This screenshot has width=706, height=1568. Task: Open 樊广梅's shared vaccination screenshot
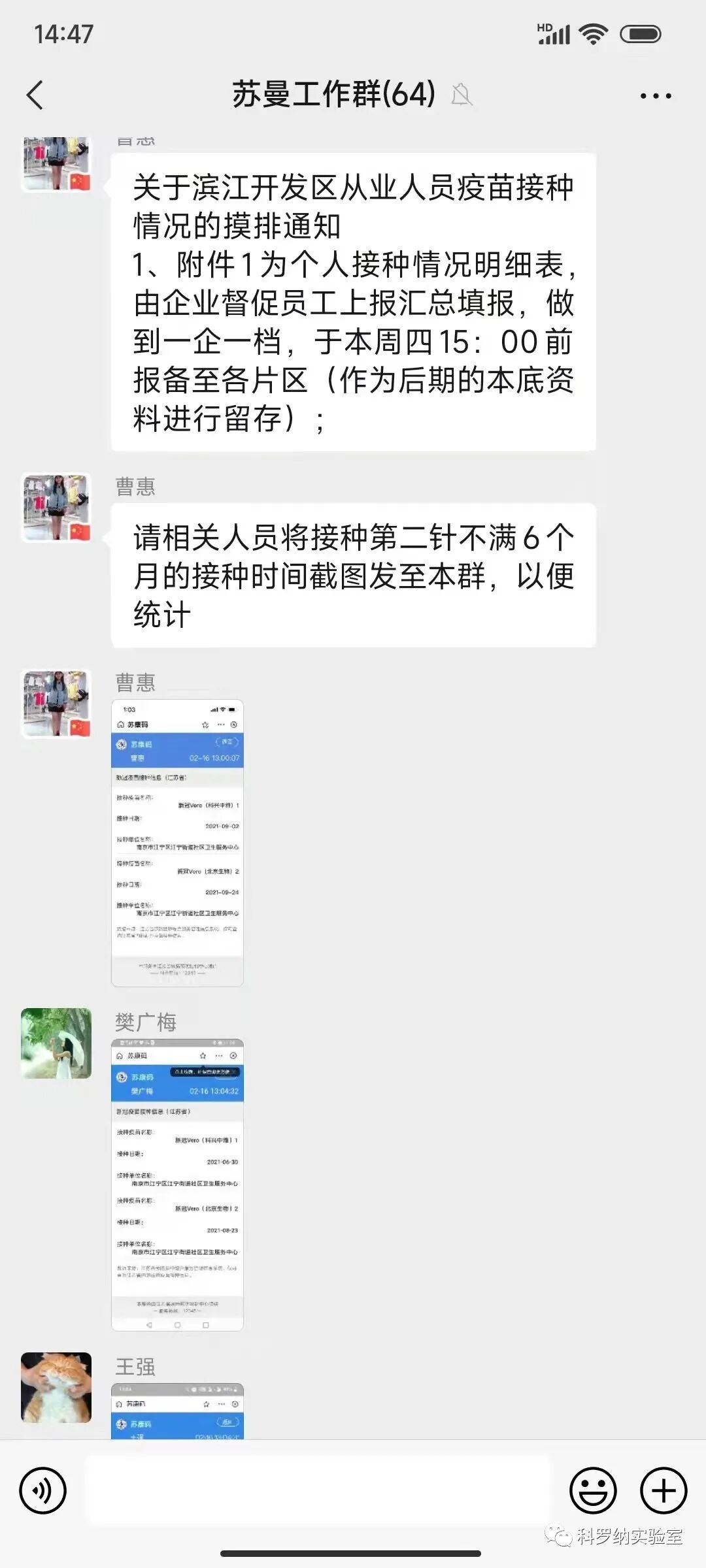[177, 1184]
